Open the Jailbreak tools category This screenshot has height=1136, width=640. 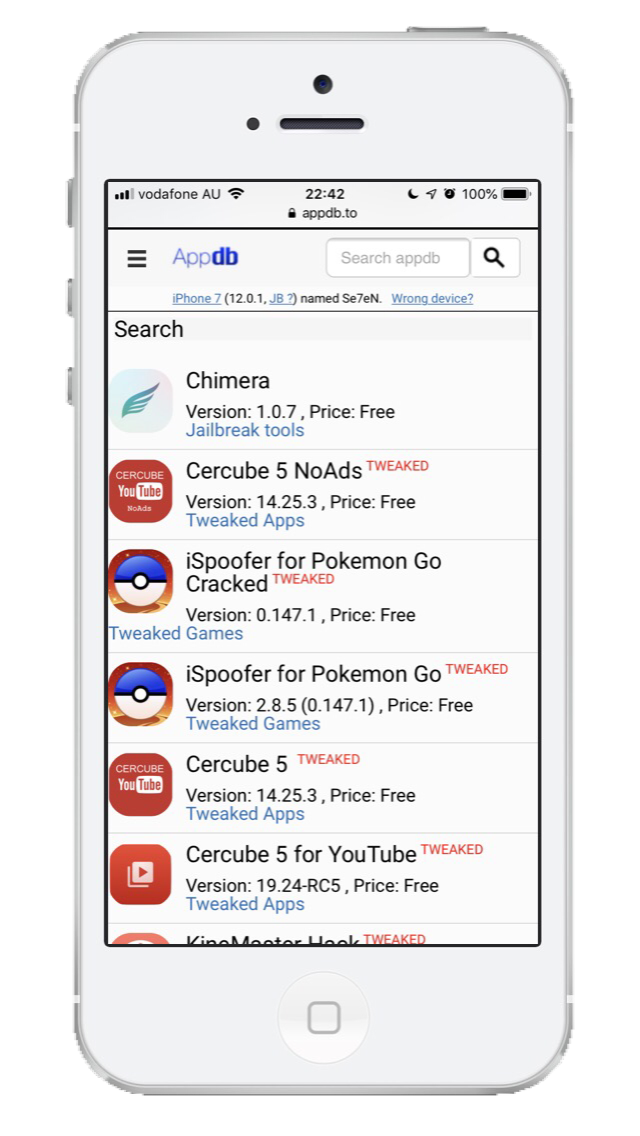[x=245, y=430]
